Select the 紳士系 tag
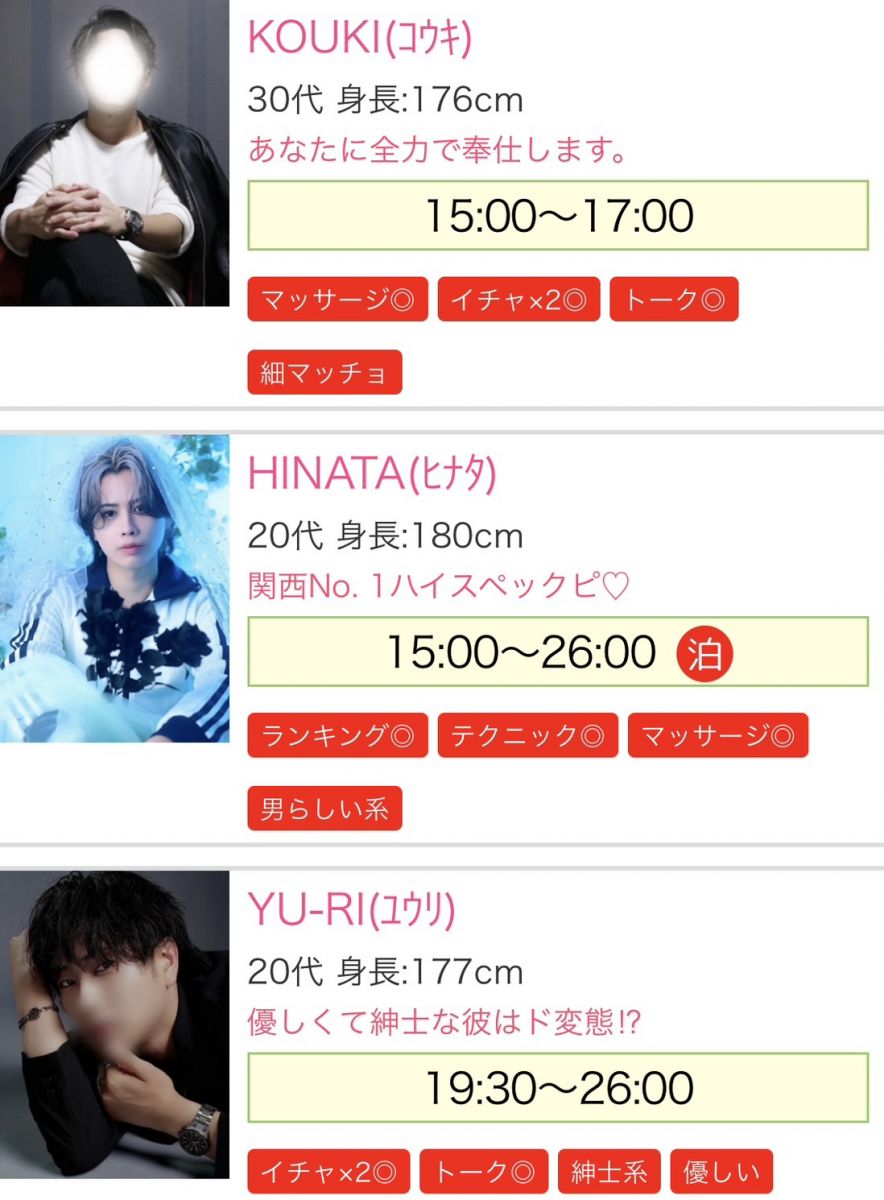Viewport: 884px width, 1200px height. tap(608, 1172)
